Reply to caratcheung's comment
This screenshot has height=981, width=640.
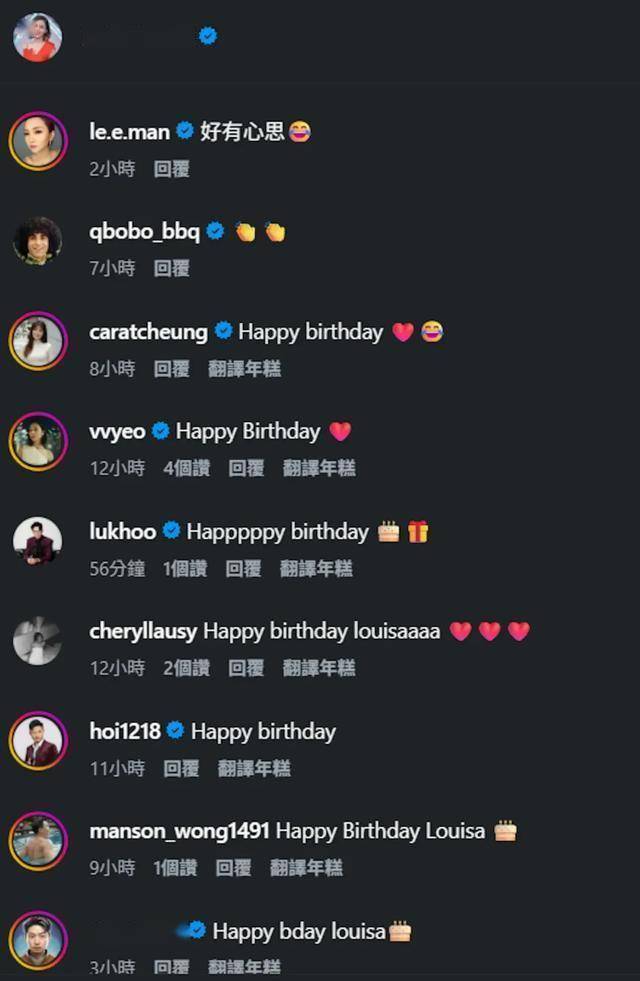pyautogui.click(x=171, y=369)
